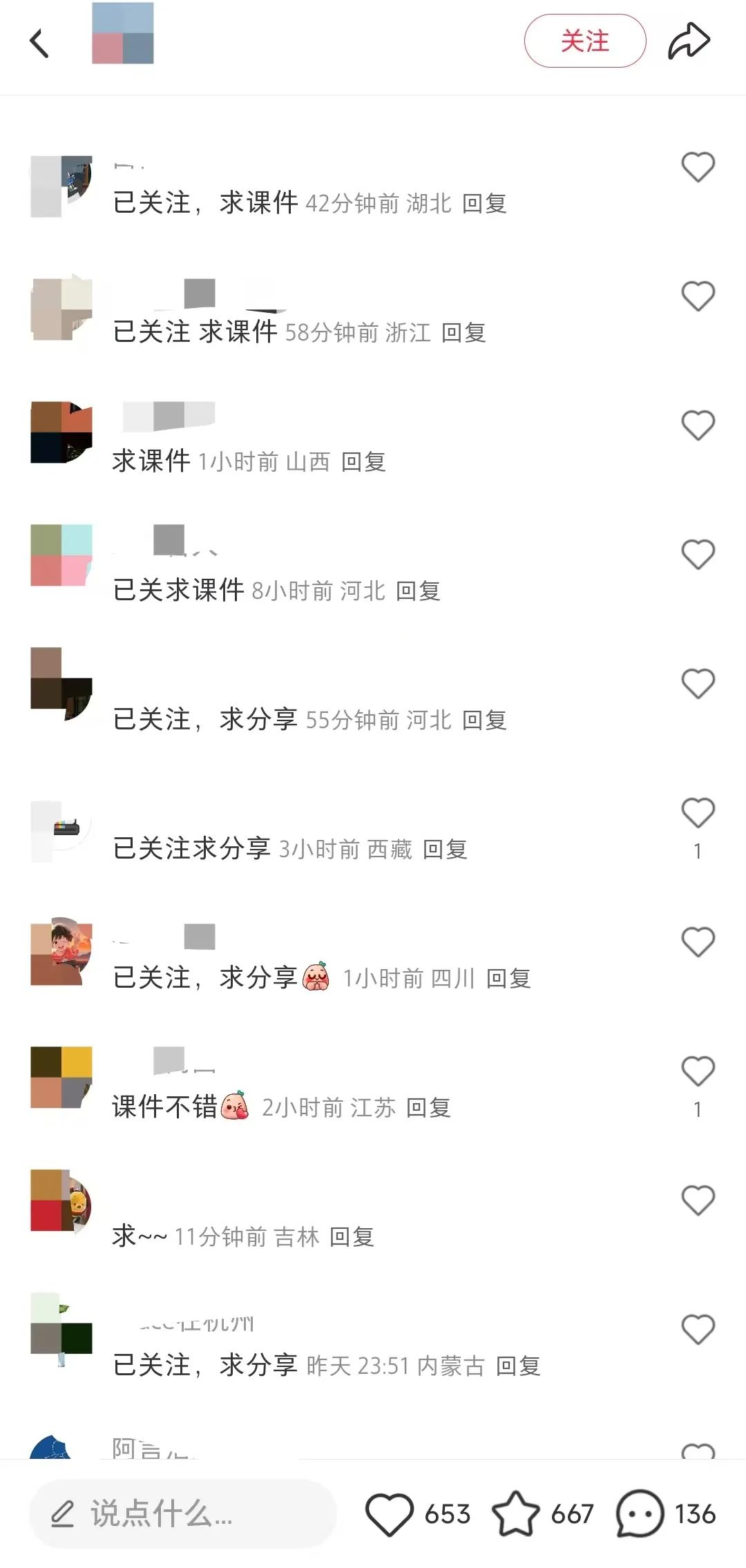Viewport: 746px width, 1568px height.
Task: Like the 已关注求分享 comment from 西藏
Action: (698, 813)
